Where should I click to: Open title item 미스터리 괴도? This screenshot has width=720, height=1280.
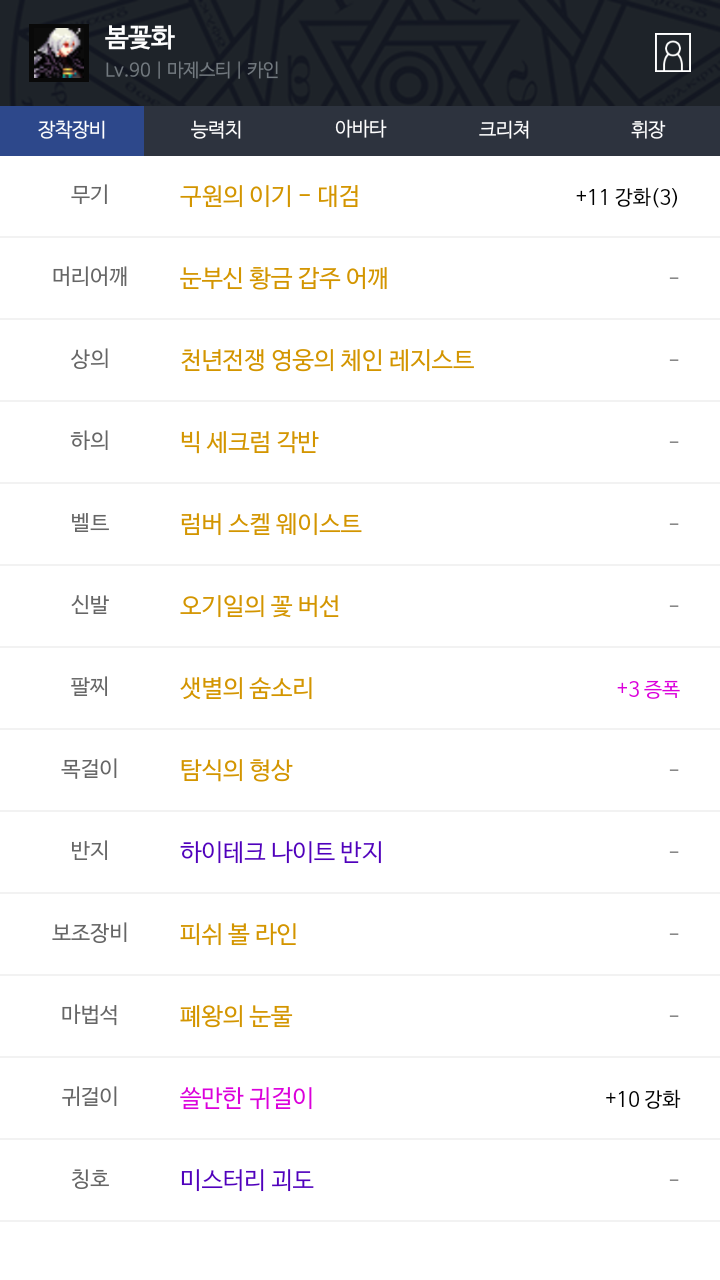[247, 1180]
